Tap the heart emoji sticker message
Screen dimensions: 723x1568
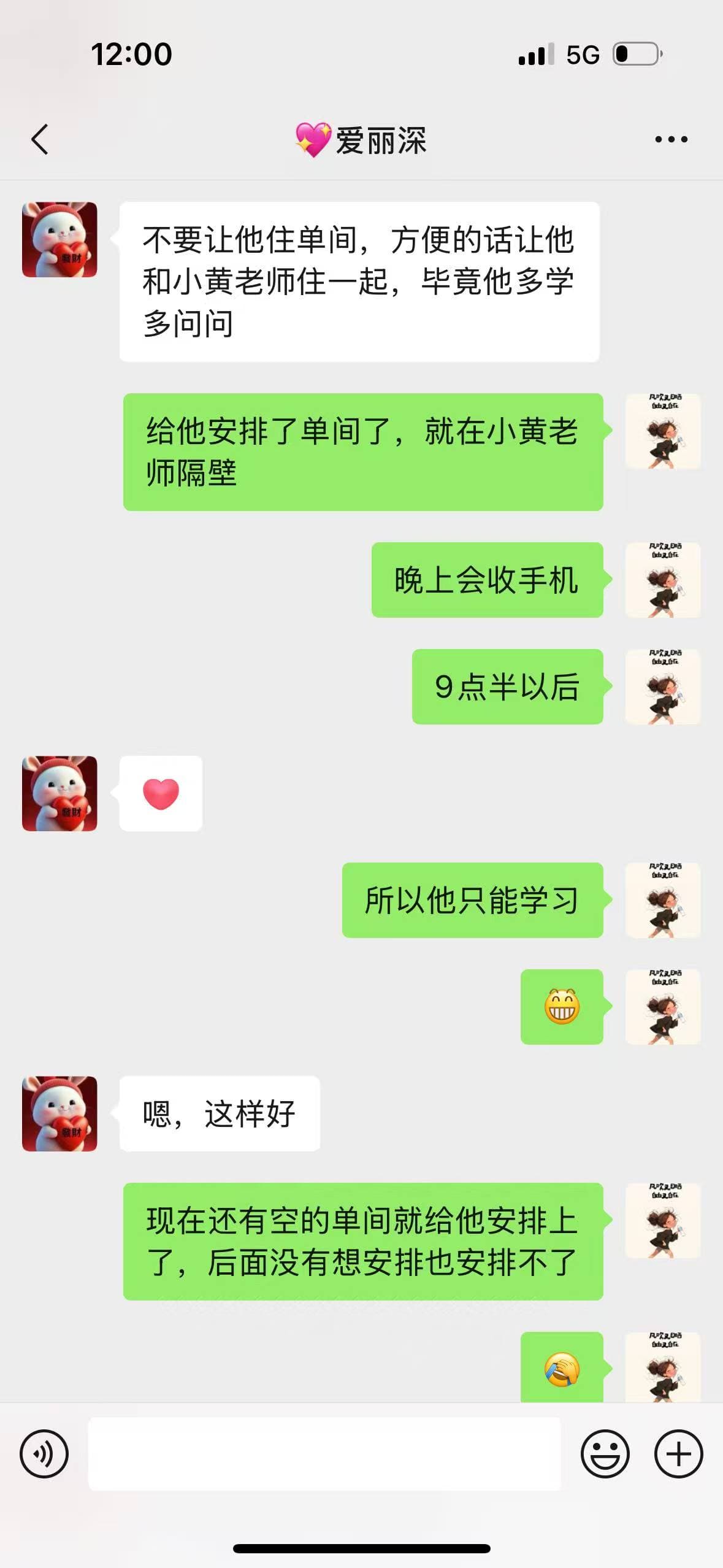(159, 795)
